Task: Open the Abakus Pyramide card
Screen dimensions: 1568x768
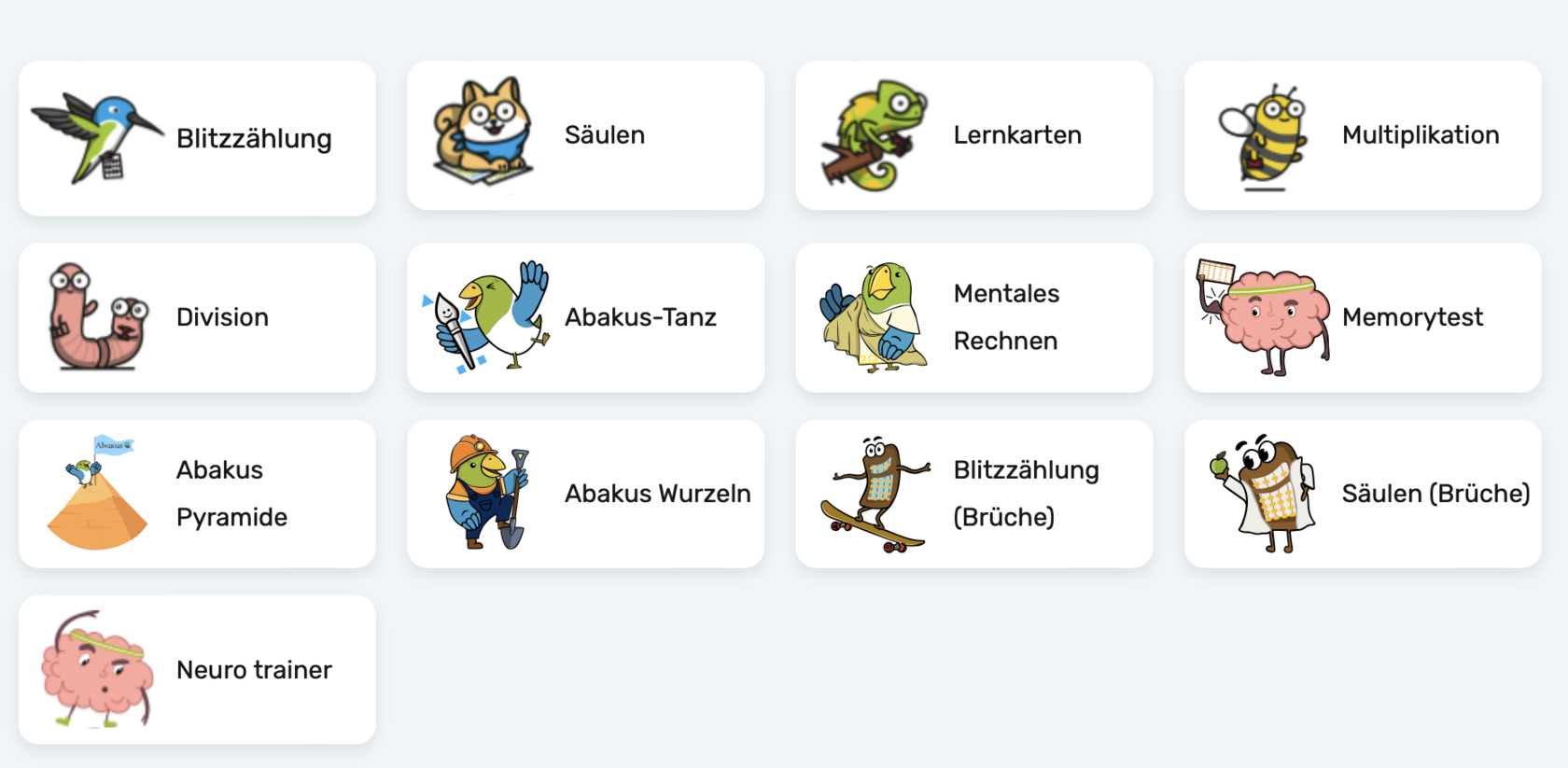Action: pos(197,494)
